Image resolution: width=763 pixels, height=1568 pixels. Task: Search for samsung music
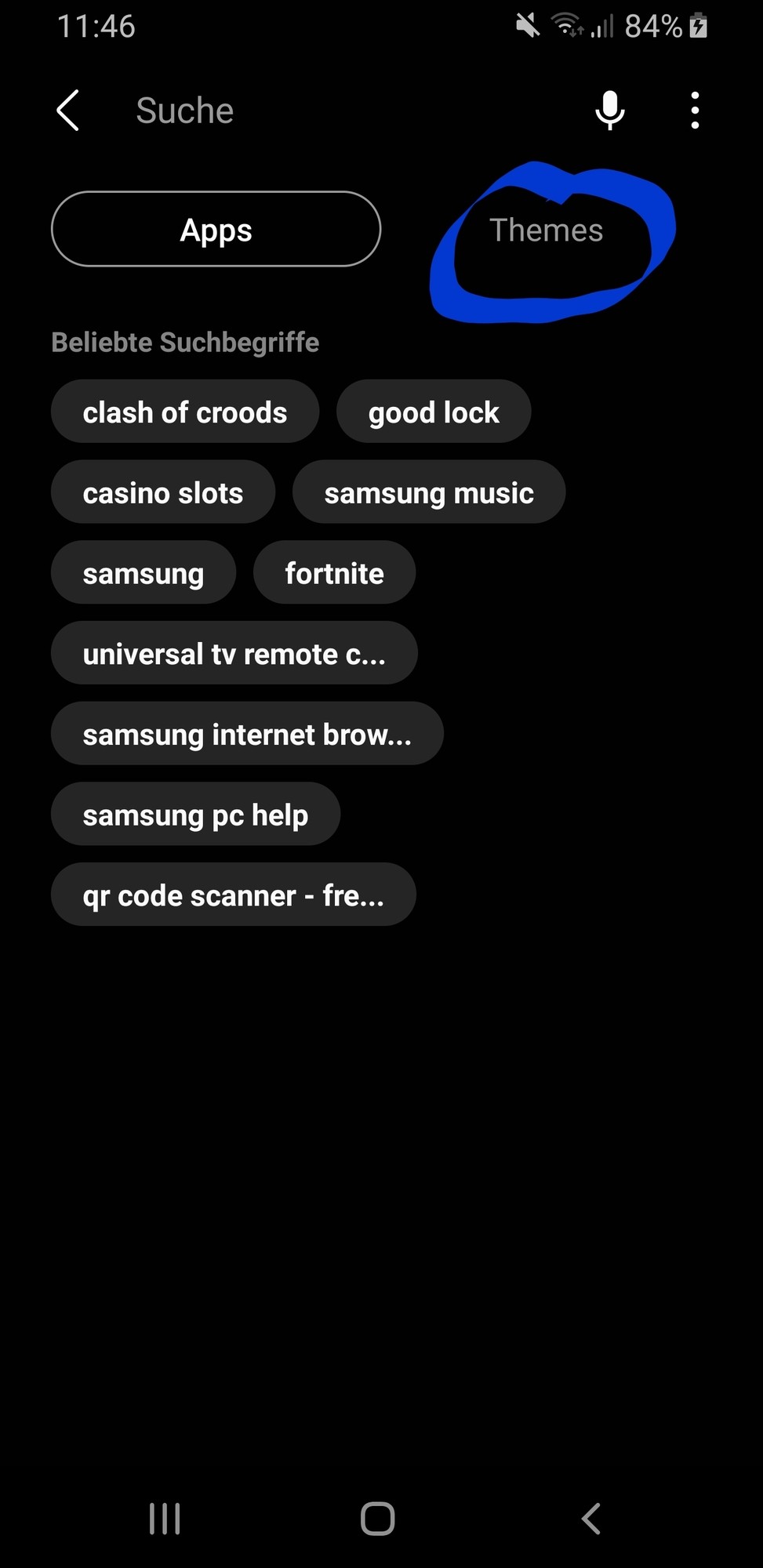pyautogui.click(x=429, y=493)
